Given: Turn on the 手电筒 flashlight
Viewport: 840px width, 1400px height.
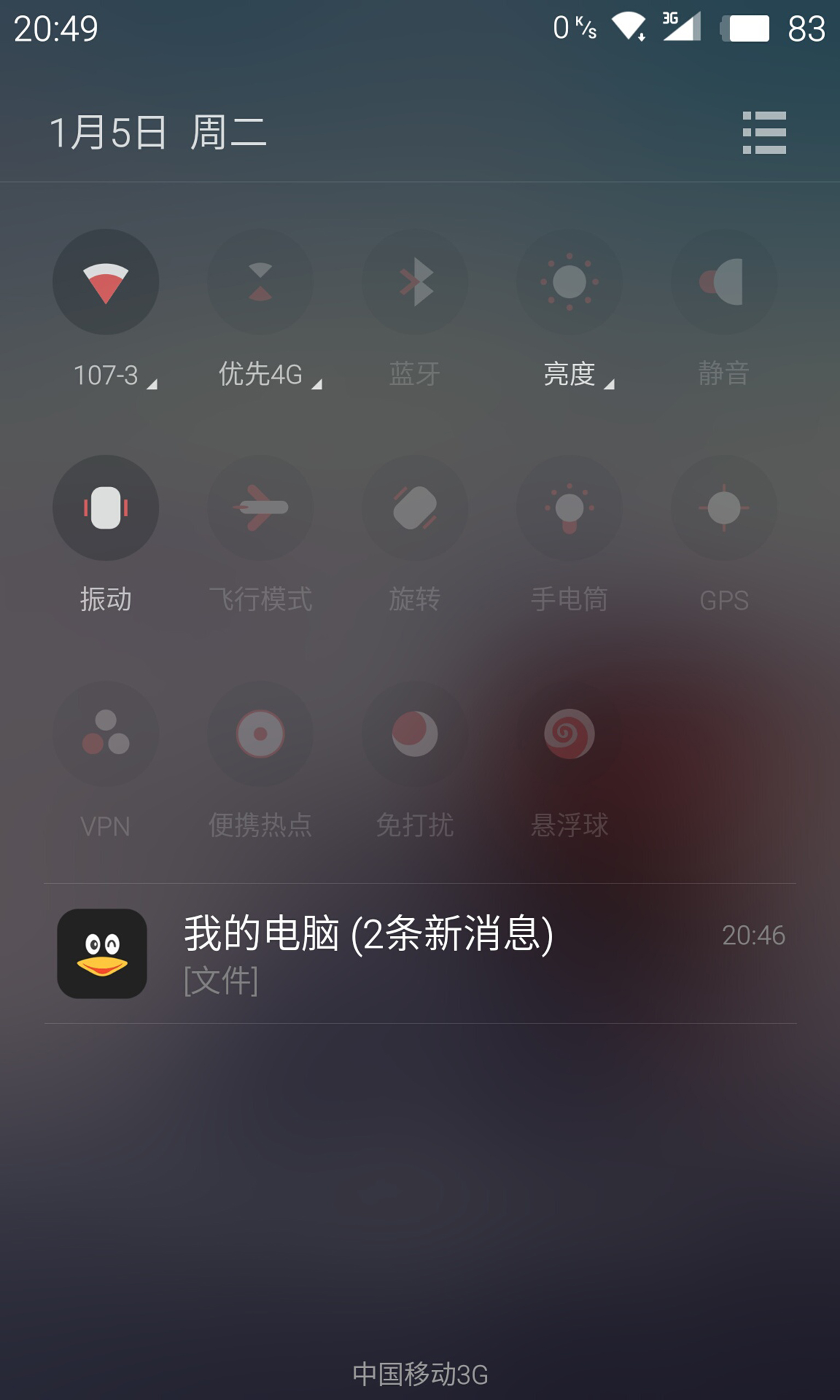Looking at the screenshot, I should click(x=569, y=507).
